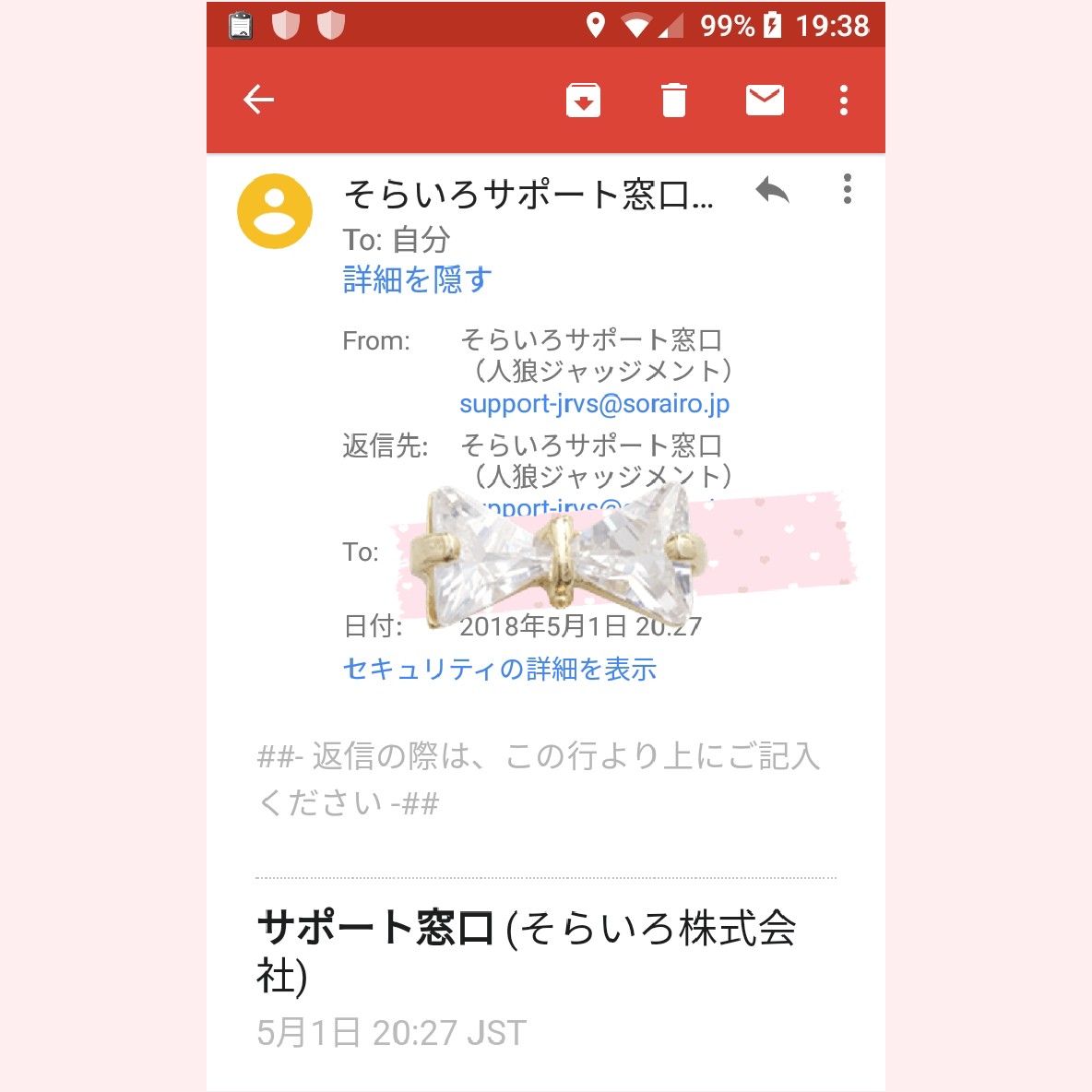Open the top bar overflow menu

[844, 100]
